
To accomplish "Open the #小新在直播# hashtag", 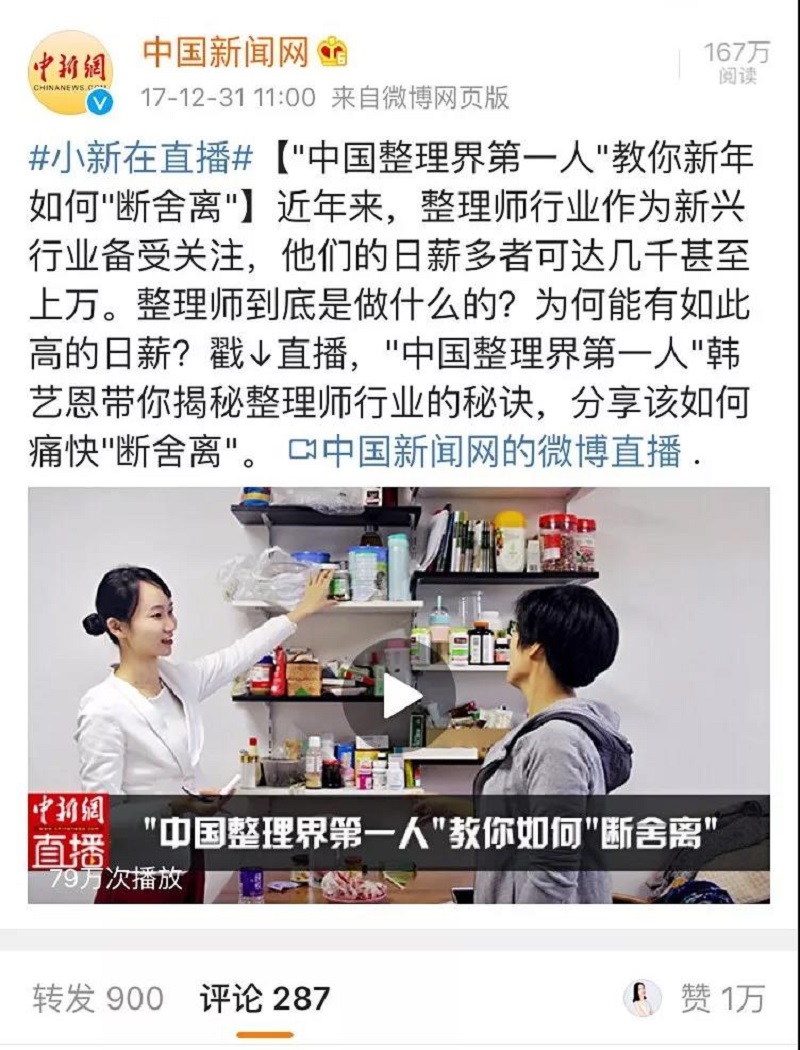I will pyautogui.click(x=142, y=158).
